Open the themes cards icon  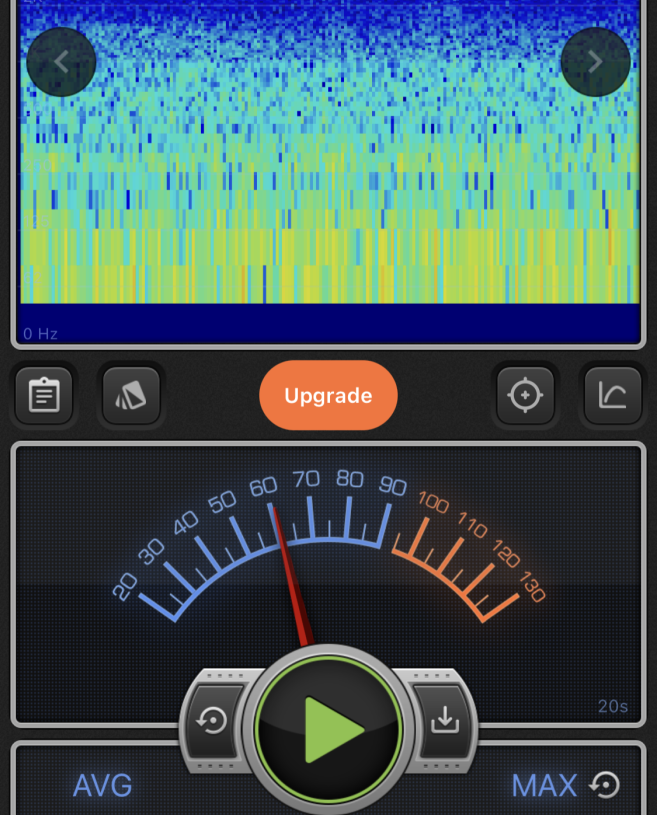point(131,396)
